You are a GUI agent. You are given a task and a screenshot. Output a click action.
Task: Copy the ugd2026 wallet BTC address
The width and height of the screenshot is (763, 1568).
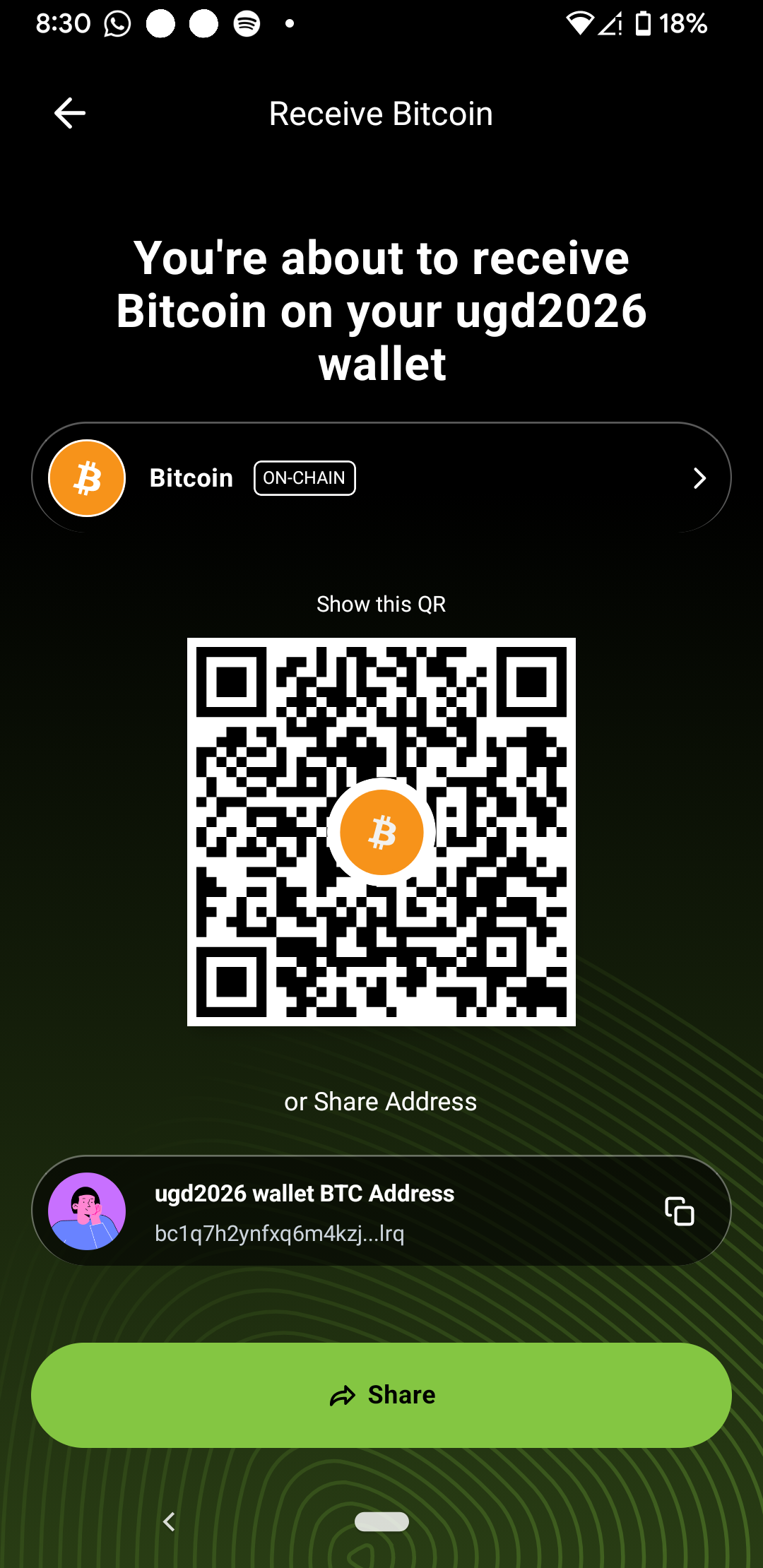[x=679, y=1211]
